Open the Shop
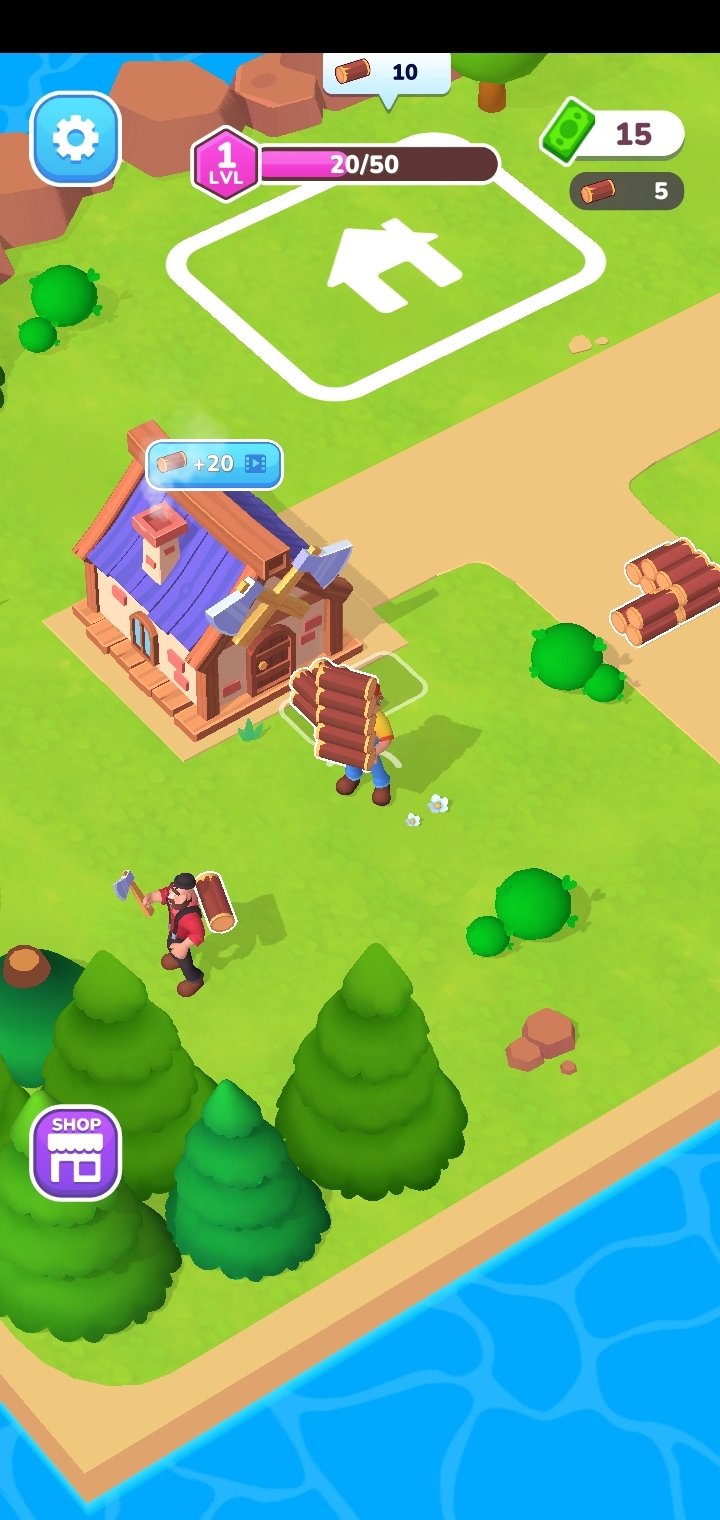The width and height of the screenshot is (720, 1520). (76, 1152)
